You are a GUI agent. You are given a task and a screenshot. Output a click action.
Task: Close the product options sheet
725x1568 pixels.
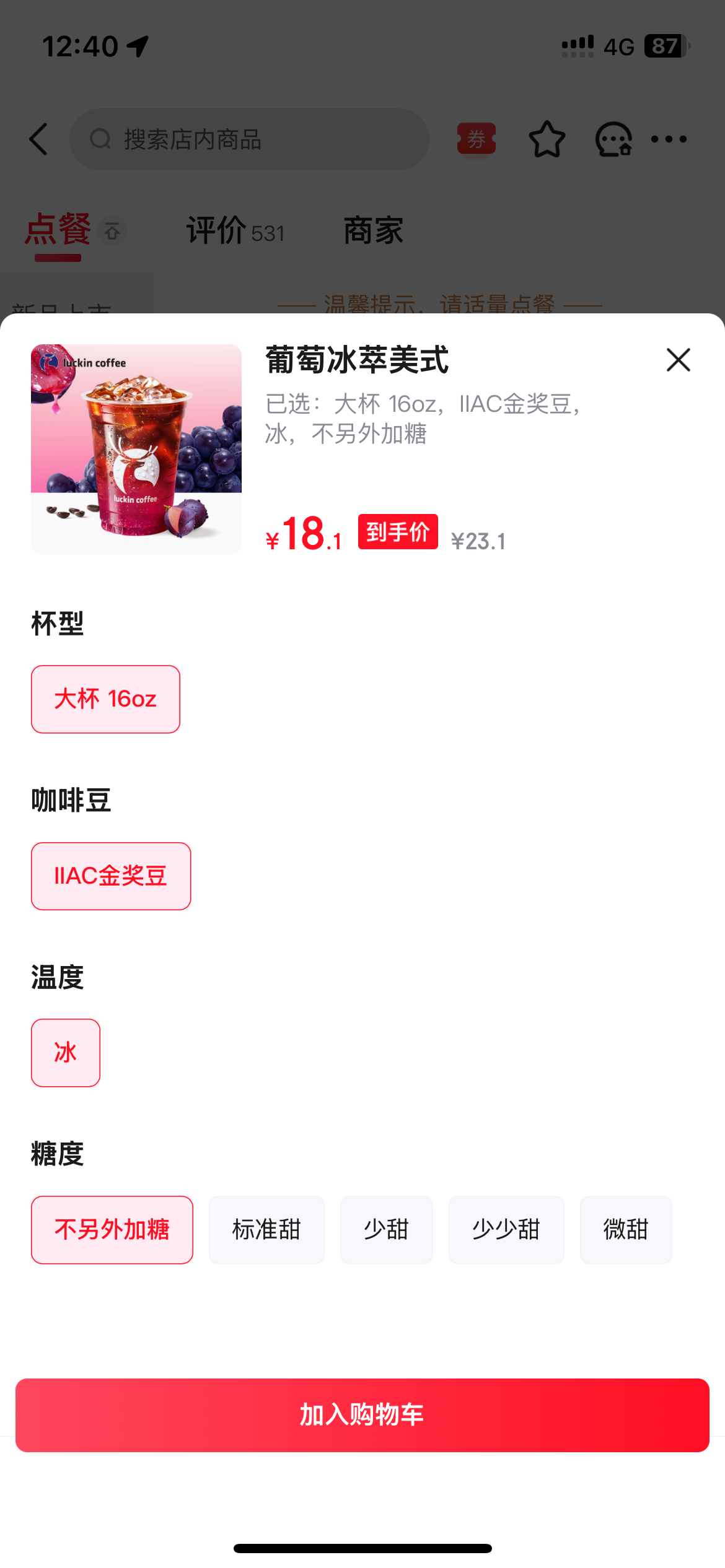tap(678, 359)
